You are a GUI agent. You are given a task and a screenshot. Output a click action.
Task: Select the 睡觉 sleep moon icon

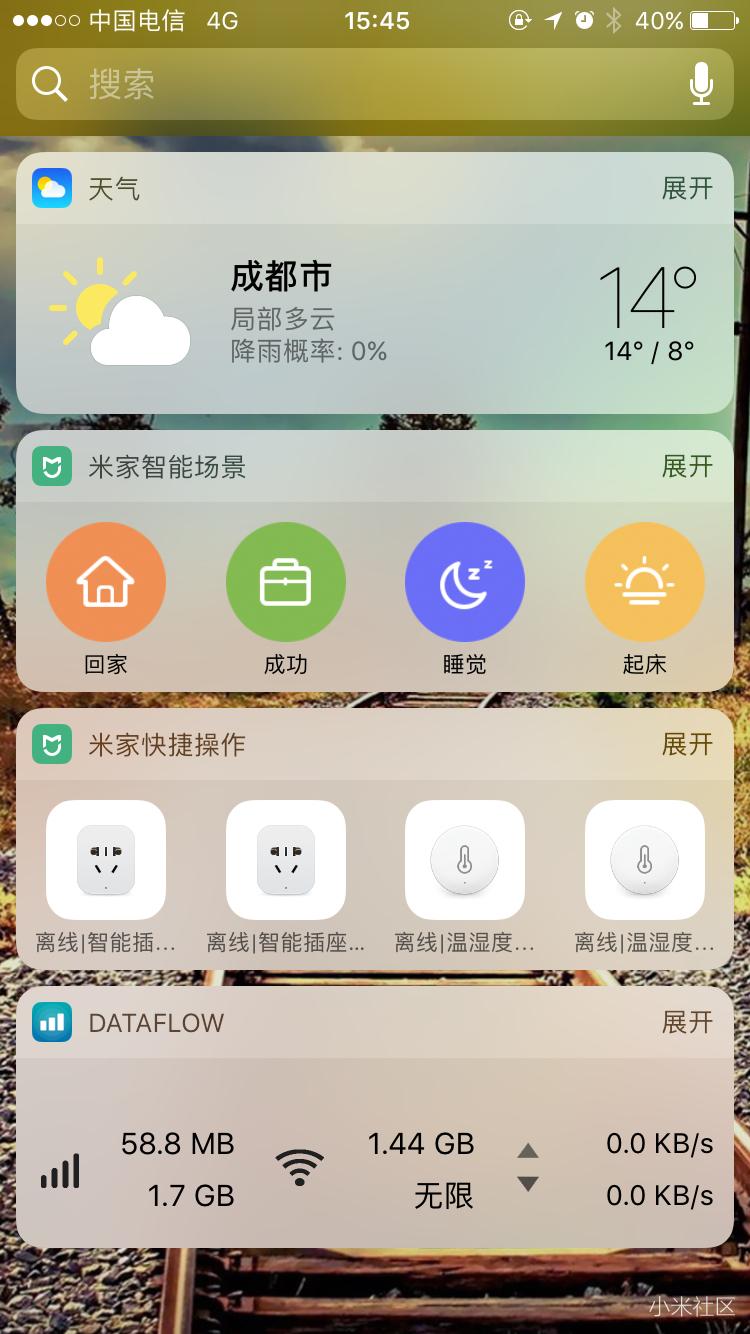pyautogui.click(x=465, y=581)
